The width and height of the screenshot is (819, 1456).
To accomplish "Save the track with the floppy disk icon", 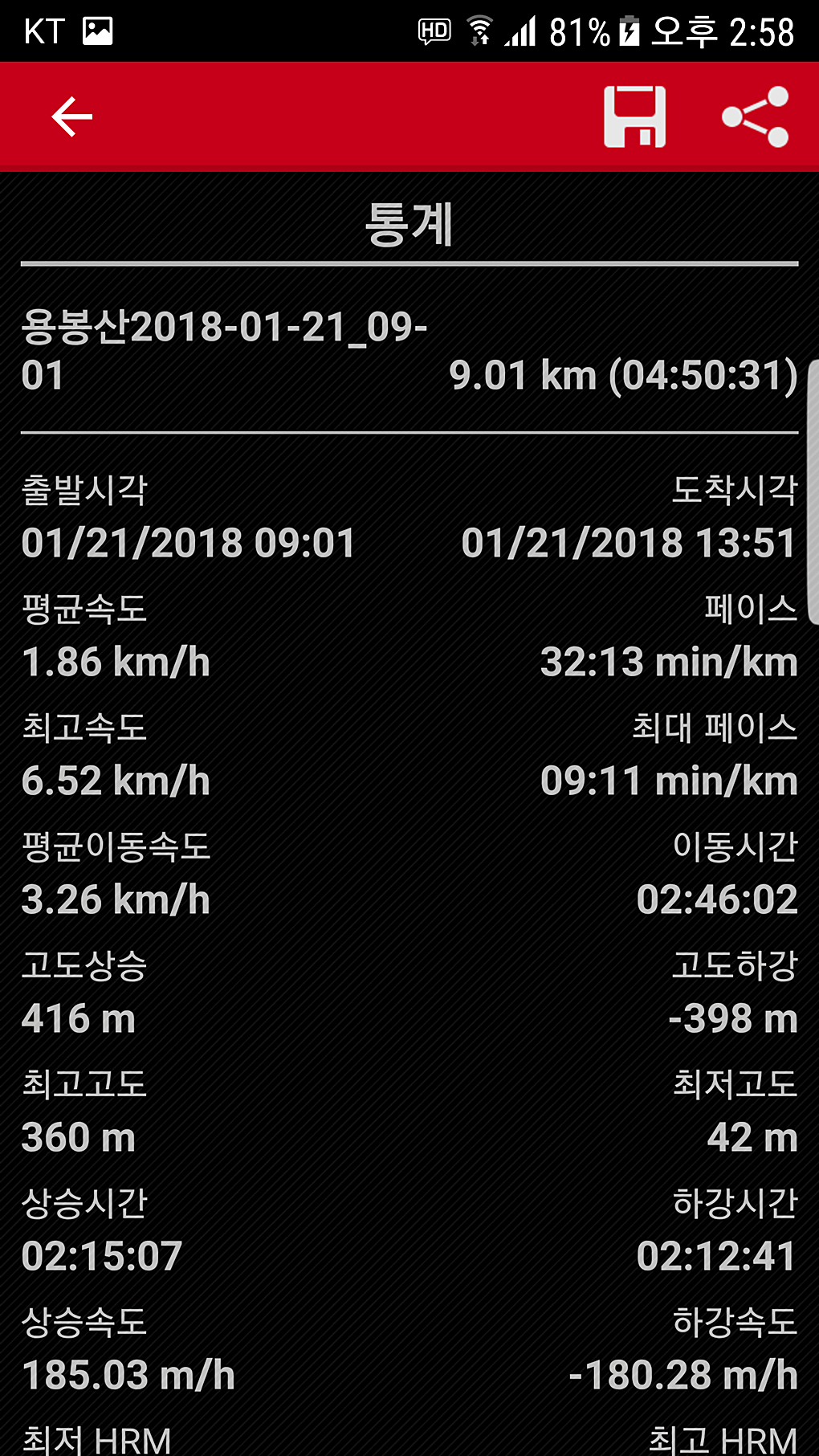I will pyautogui.click(x=634, y=117).
